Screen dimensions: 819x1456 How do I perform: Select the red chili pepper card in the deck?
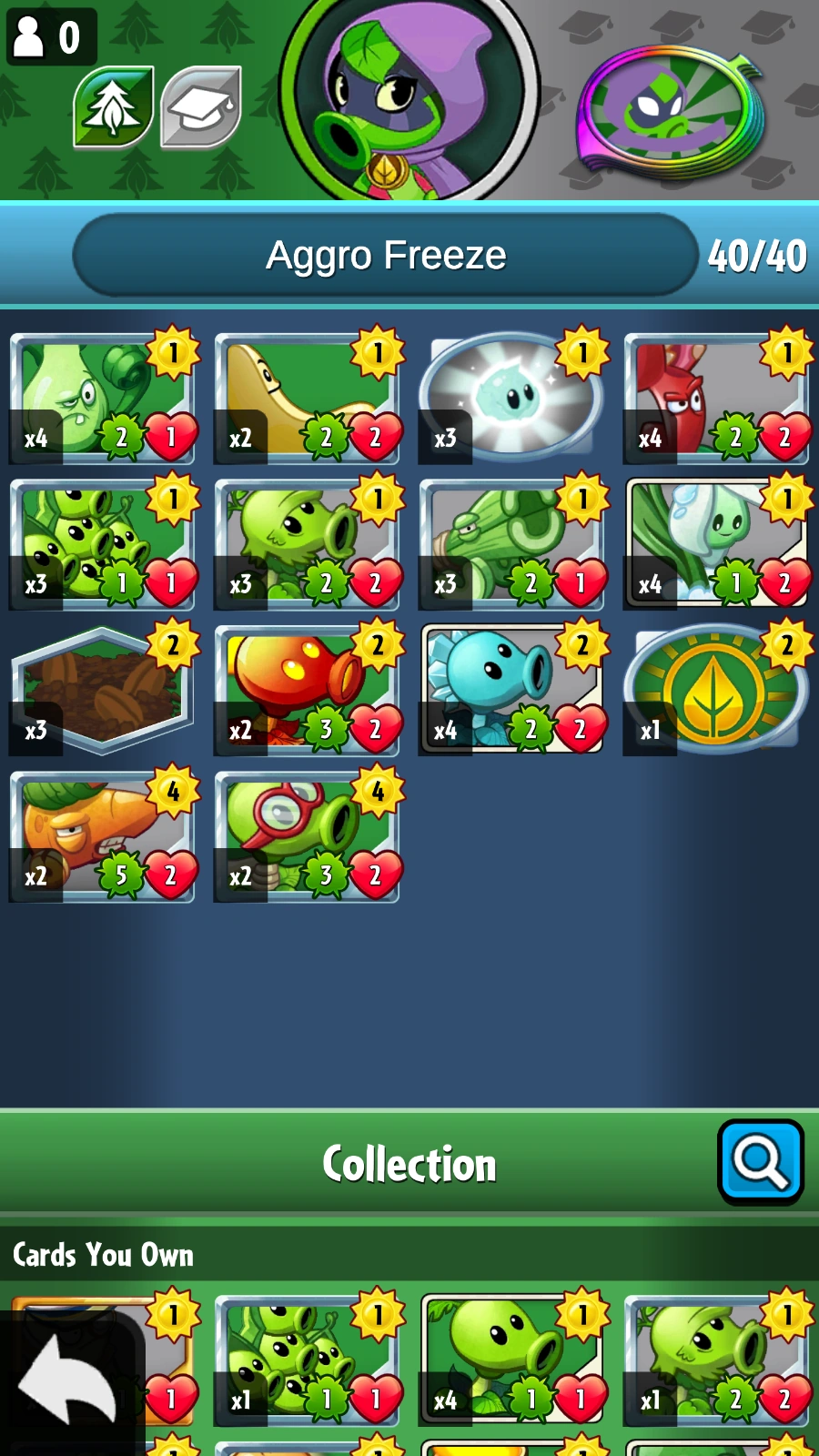click(x=715, y=396)
